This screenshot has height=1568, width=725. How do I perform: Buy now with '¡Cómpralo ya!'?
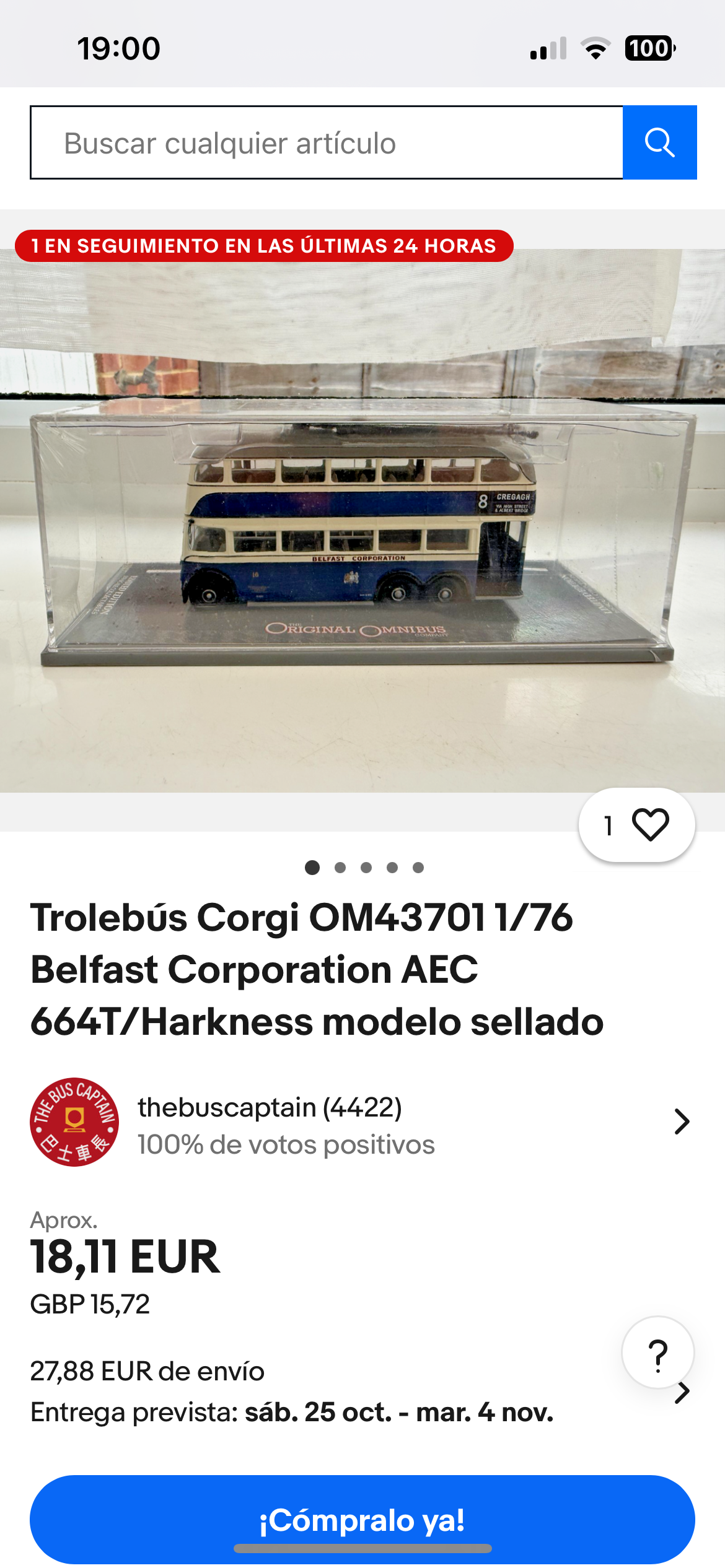tap(362, 1518)
